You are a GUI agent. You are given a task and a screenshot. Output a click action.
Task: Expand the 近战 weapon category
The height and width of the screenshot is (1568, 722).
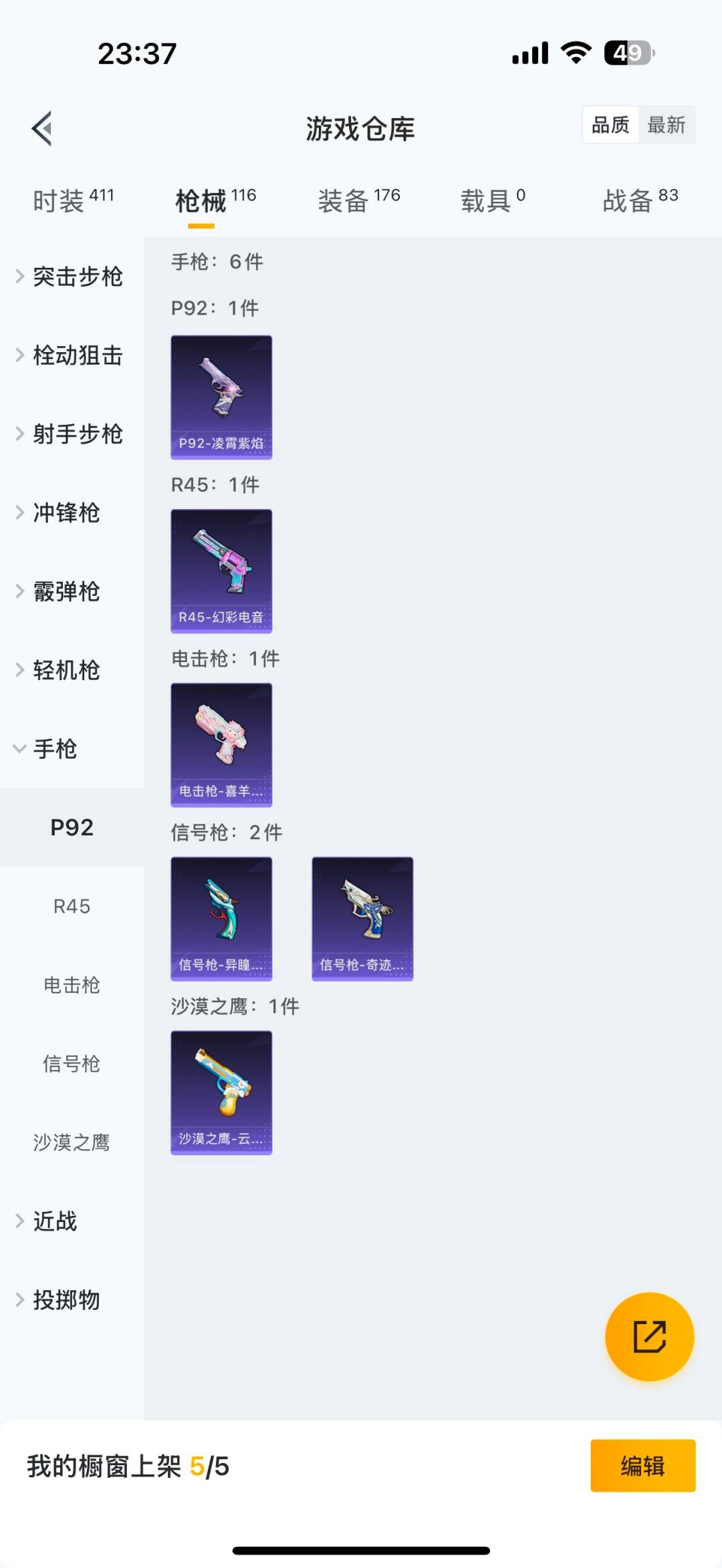[54, 1221]
